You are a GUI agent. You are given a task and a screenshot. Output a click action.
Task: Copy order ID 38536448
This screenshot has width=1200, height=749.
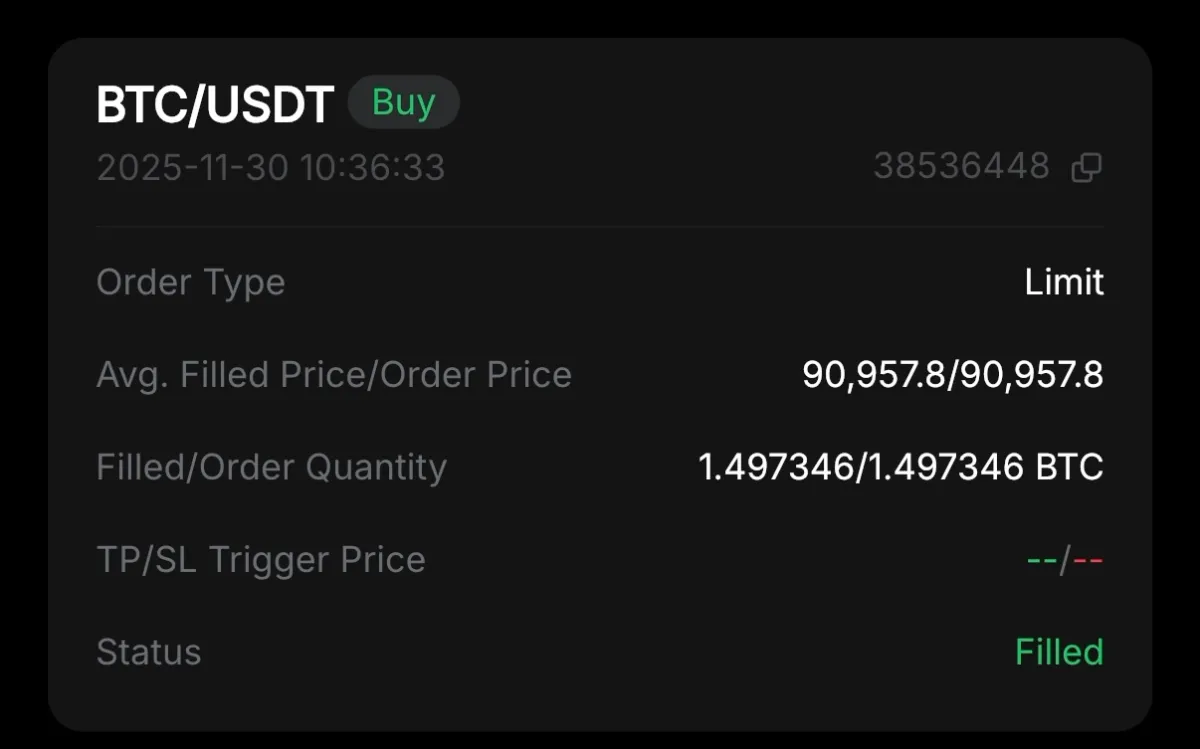1086,168
